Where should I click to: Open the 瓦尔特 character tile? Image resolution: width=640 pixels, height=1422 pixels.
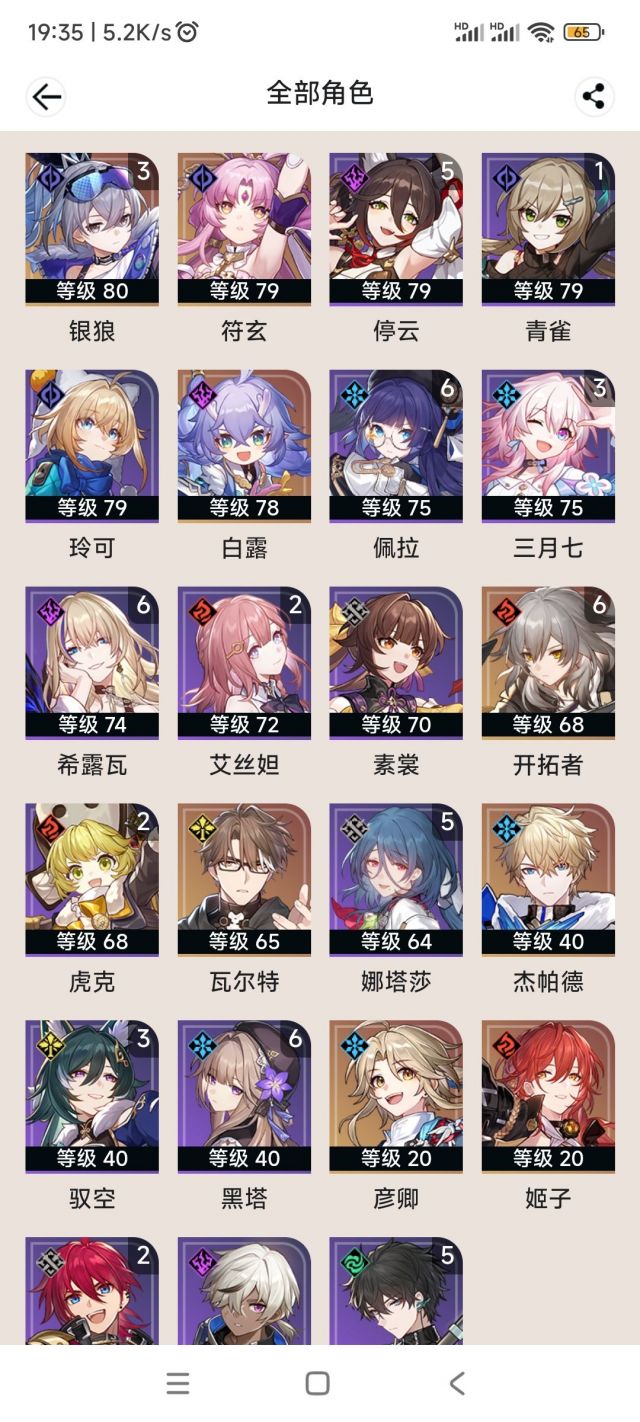(244, 880)
